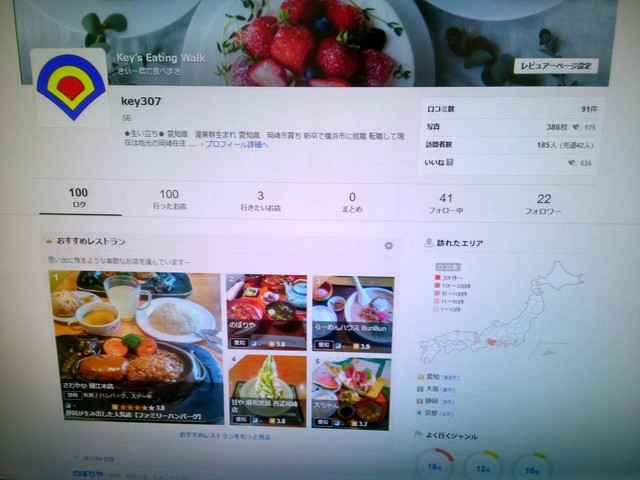Tap the key307 profile avatar
Viewport: 640px width, 480px height.
click(x=70, y=88)
